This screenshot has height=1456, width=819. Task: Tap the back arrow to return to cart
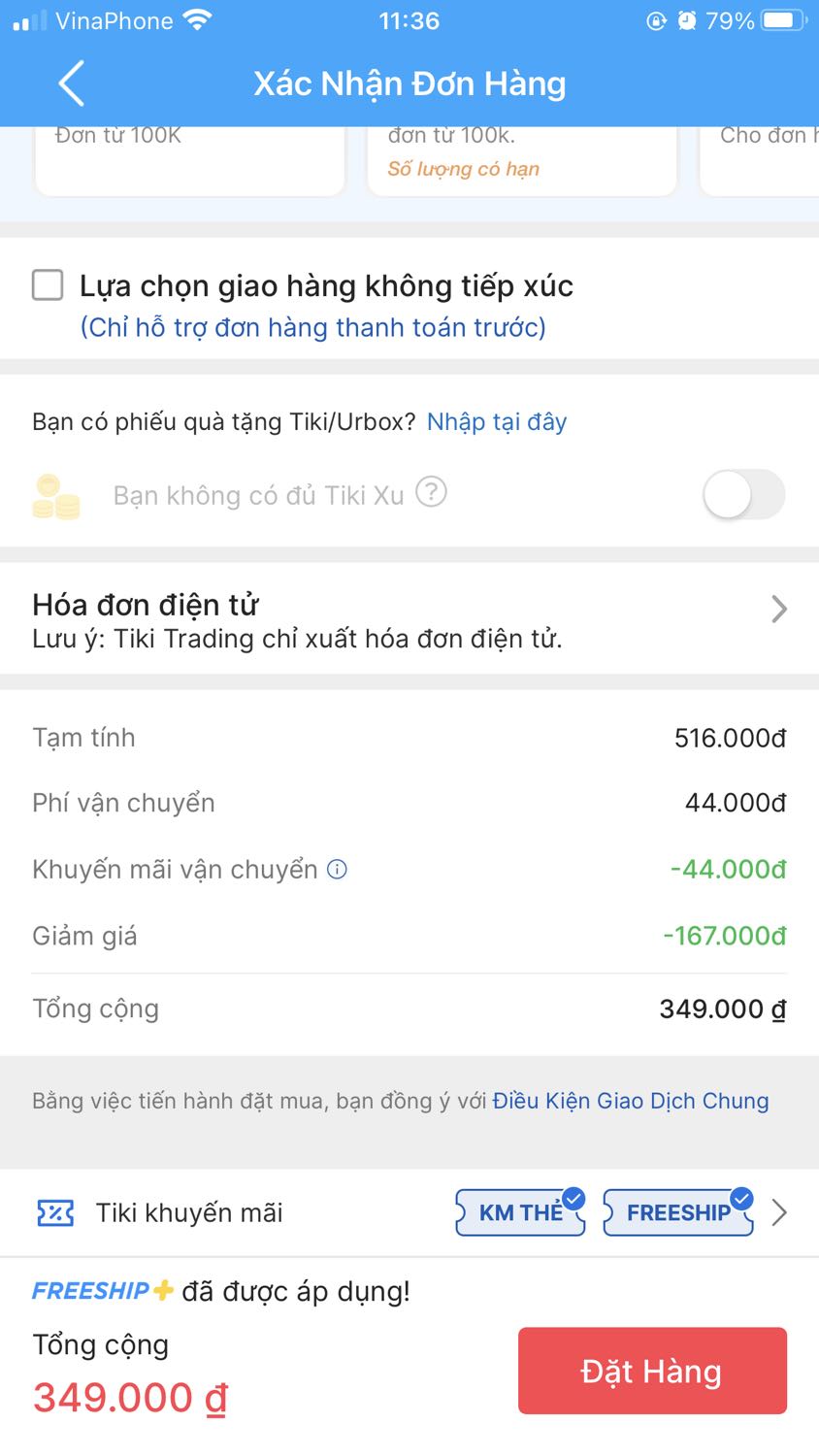pyautogui.click(x=70, y=84)
